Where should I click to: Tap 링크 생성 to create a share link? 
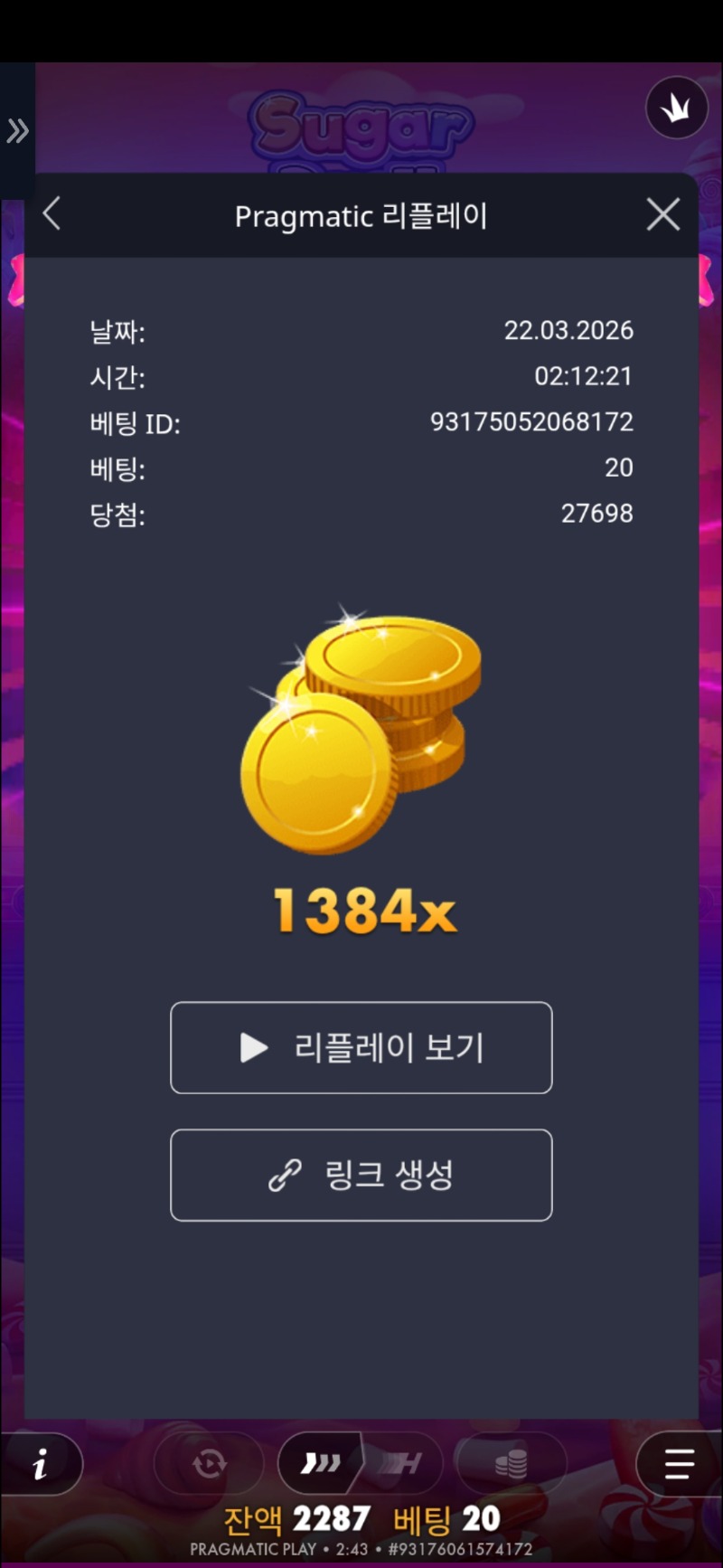[x=361, y=1175]
